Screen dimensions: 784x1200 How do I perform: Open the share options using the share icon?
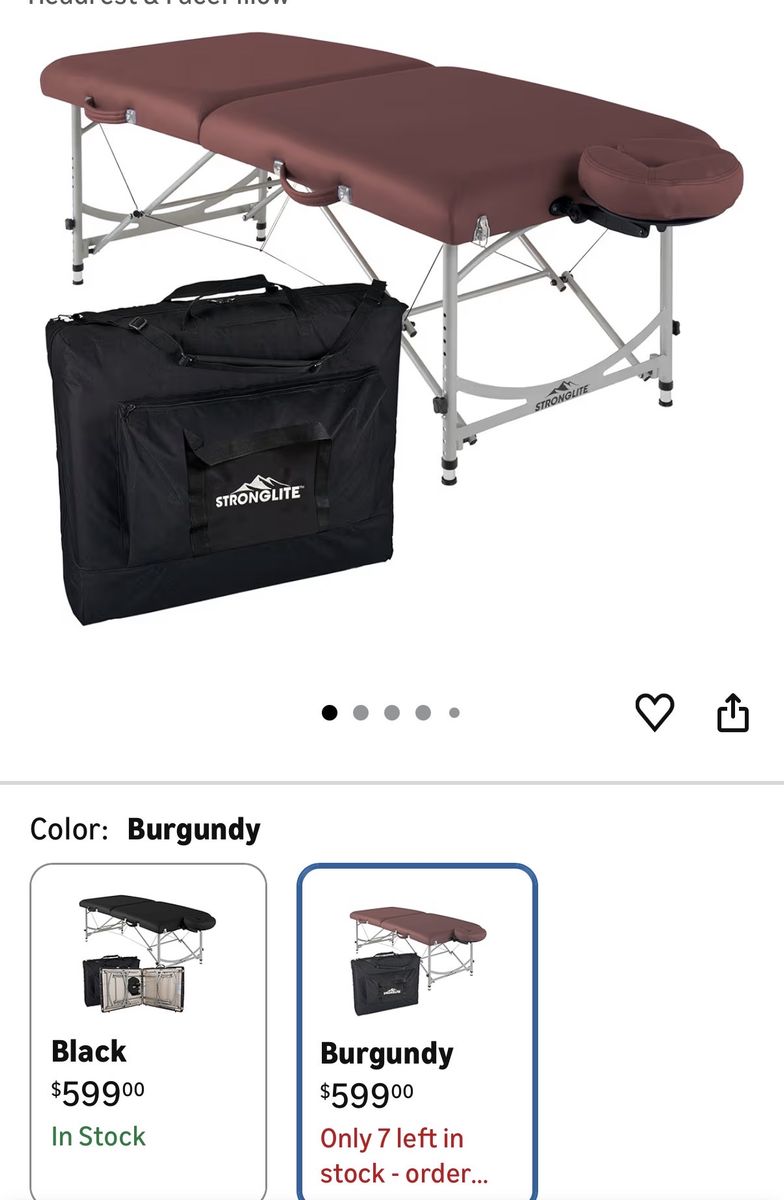[x=735, y=711]
